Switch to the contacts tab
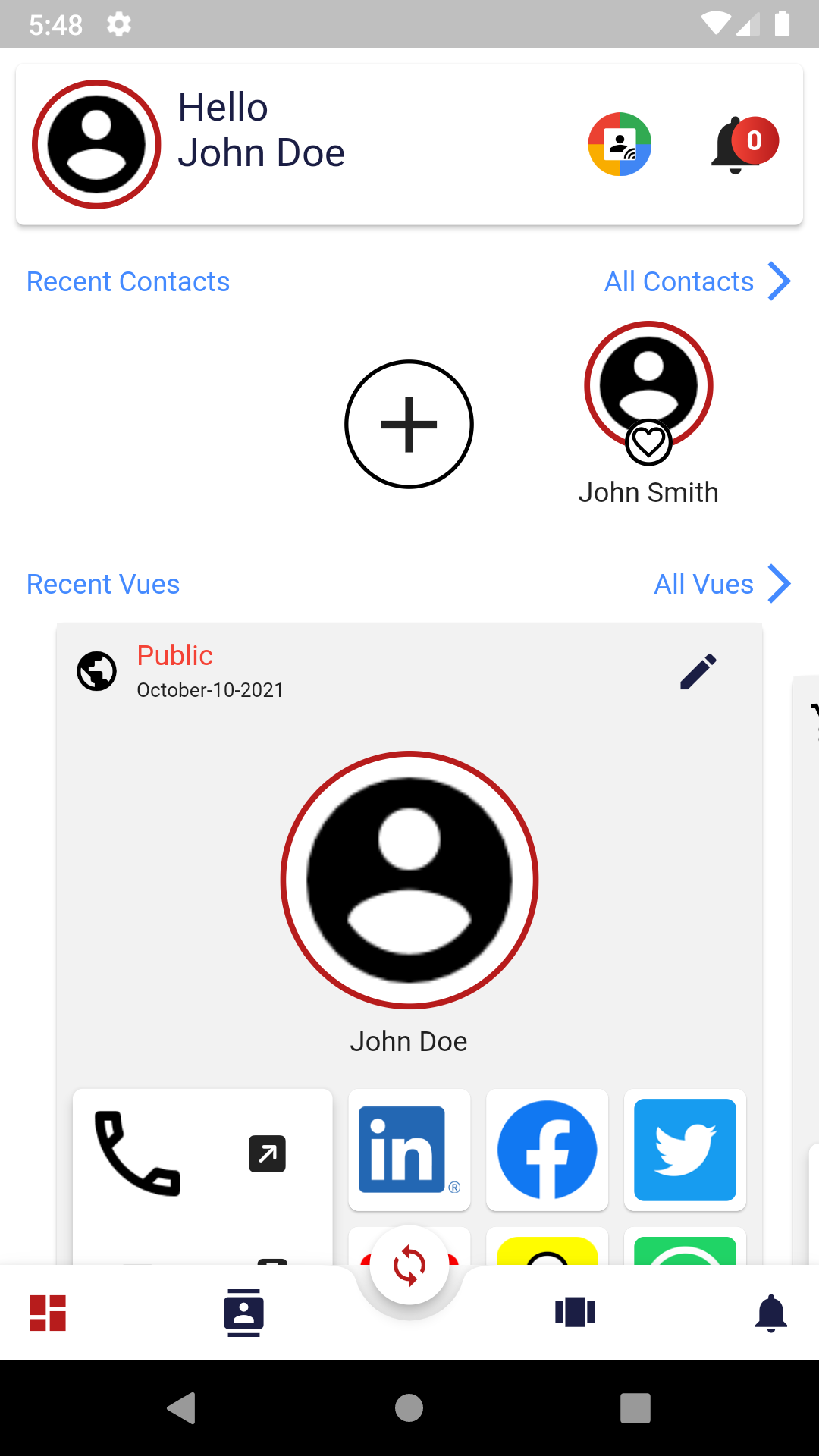Image resolution: width=819 pixels, height=1456 pixels. coord(243,1313)
